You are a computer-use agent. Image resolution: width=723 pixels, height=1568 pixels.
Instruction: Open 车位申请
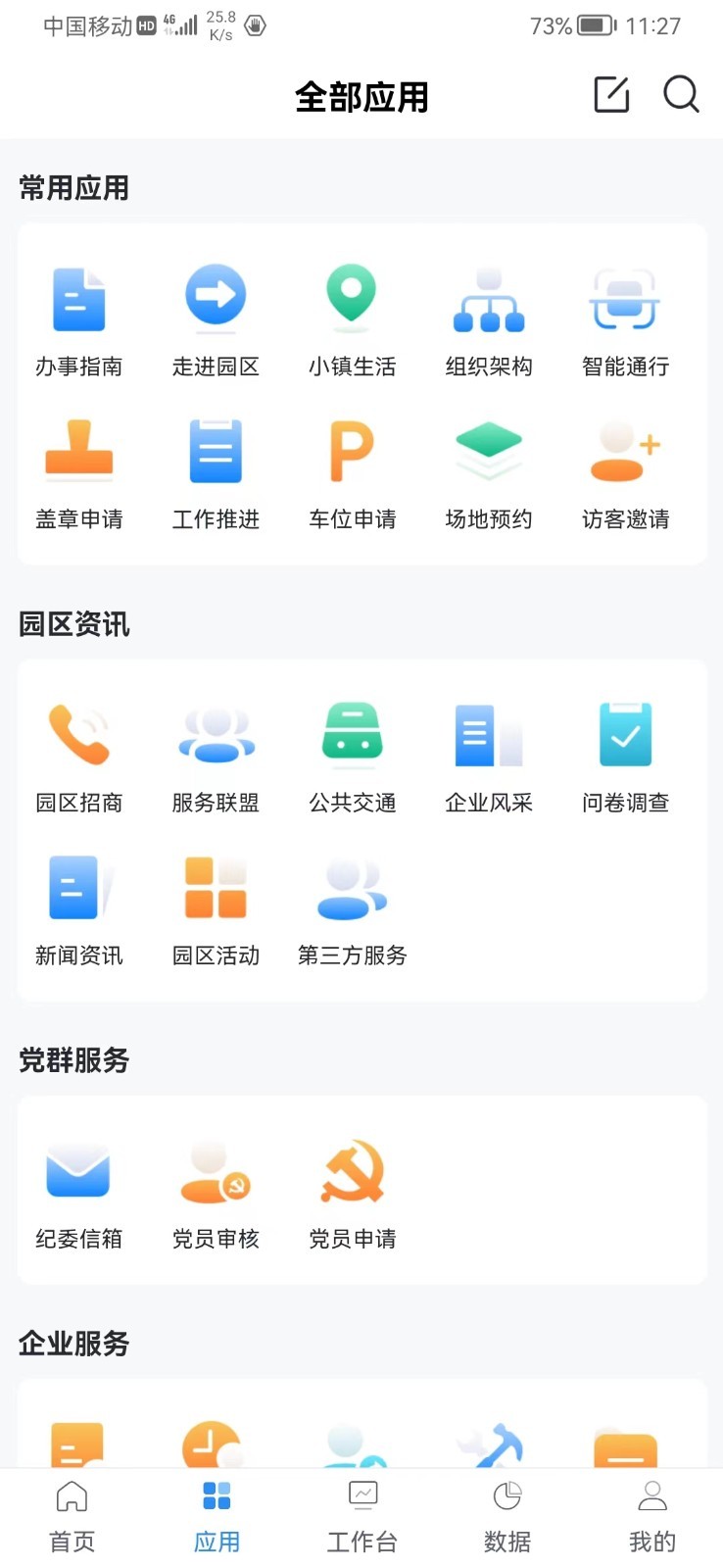click(353, 472)
